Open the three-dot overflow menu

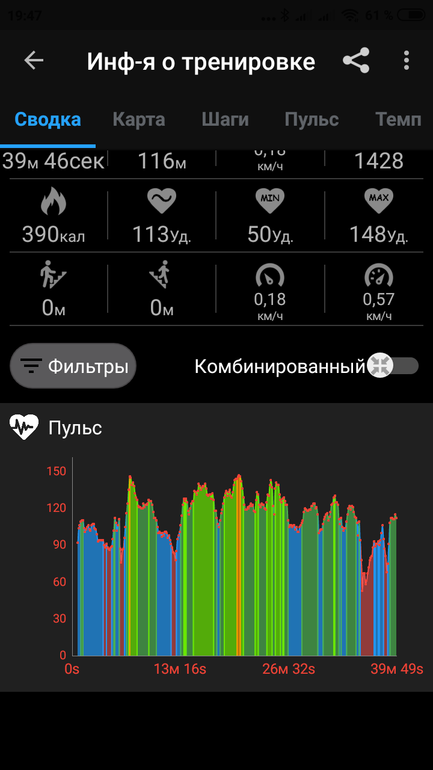pyautogui.click(x=406, y=60)
